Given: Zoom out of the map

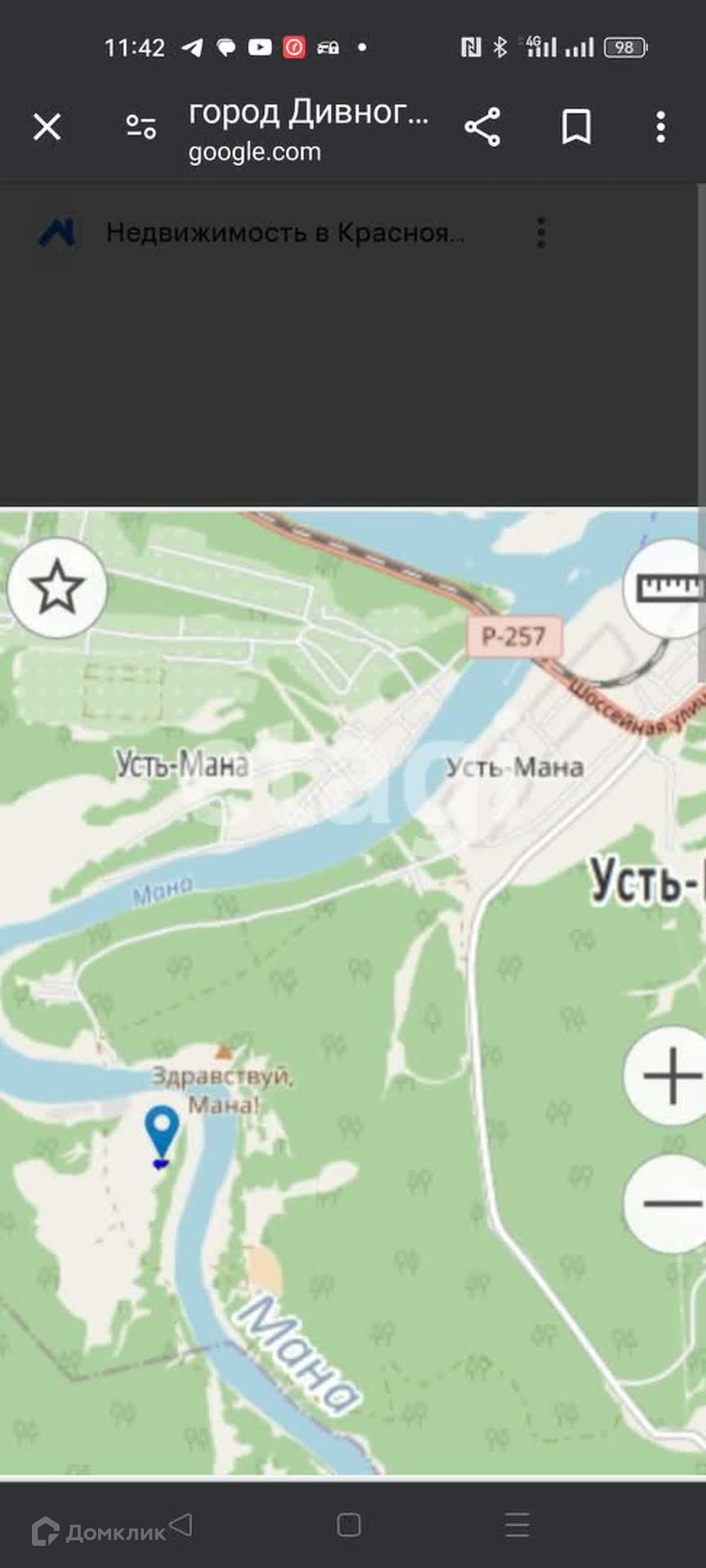Looking at the screenshot, I should pos(670,1203).
